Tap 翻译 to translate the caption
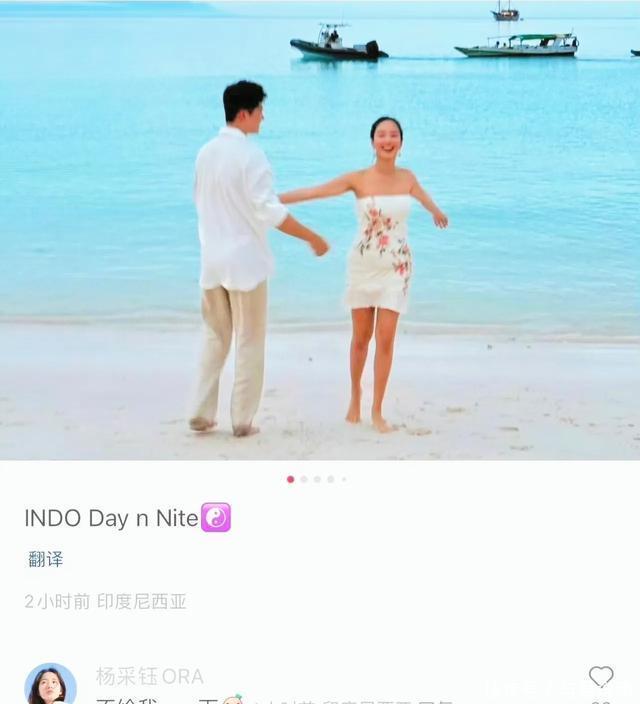 (x=45, y=559)
